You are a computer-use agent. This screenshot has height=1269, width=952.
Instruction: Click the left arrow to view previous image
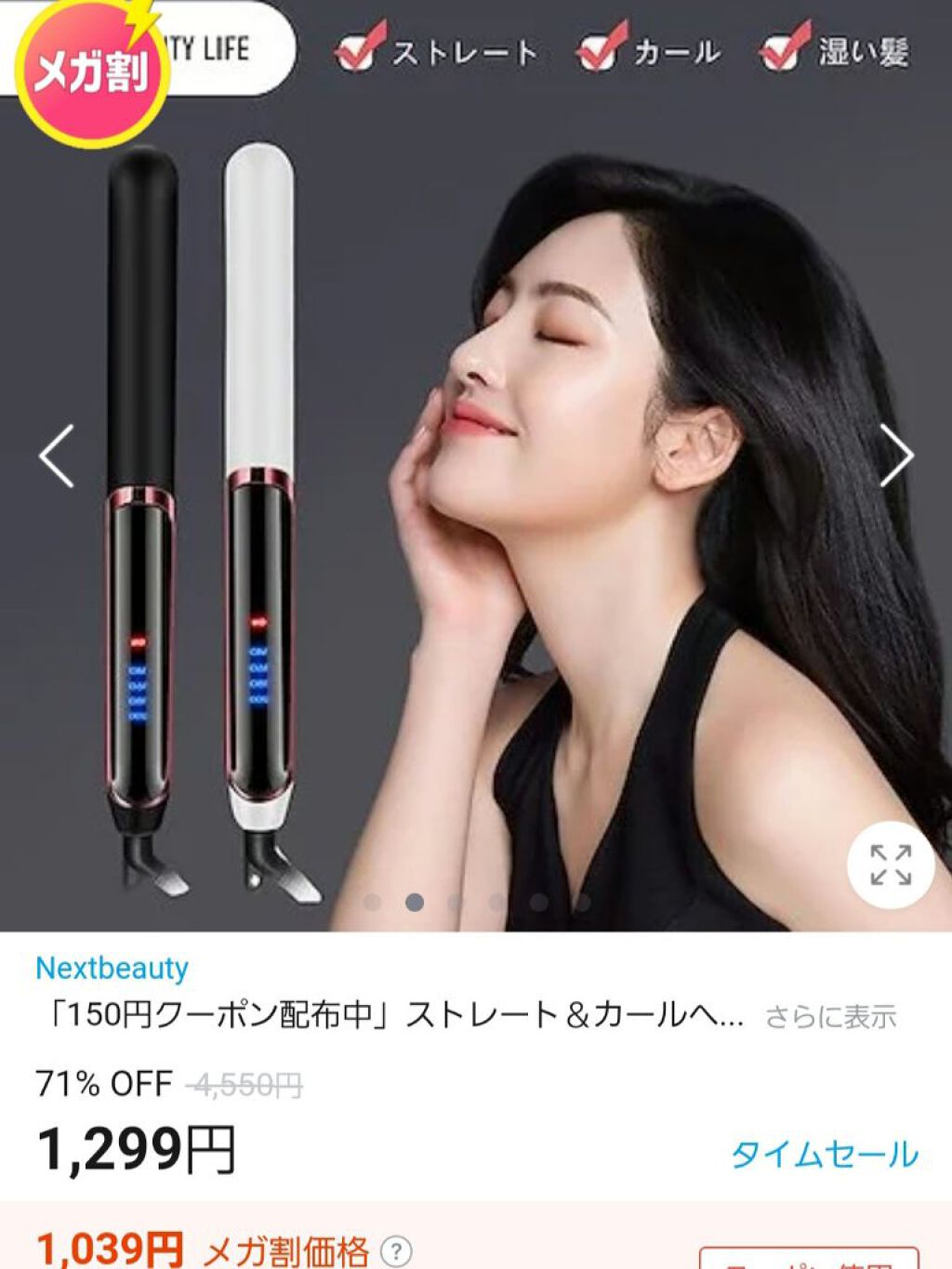coord(56,455)
